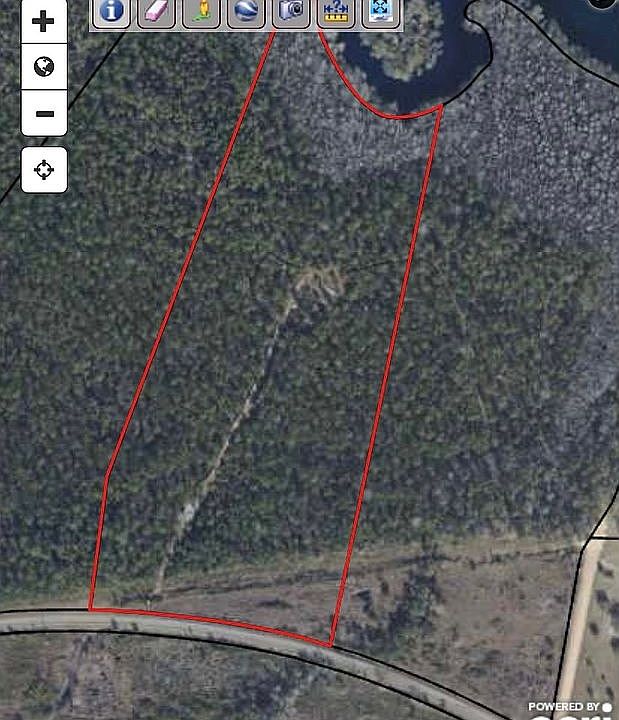Center map on my location

point(44,170)
